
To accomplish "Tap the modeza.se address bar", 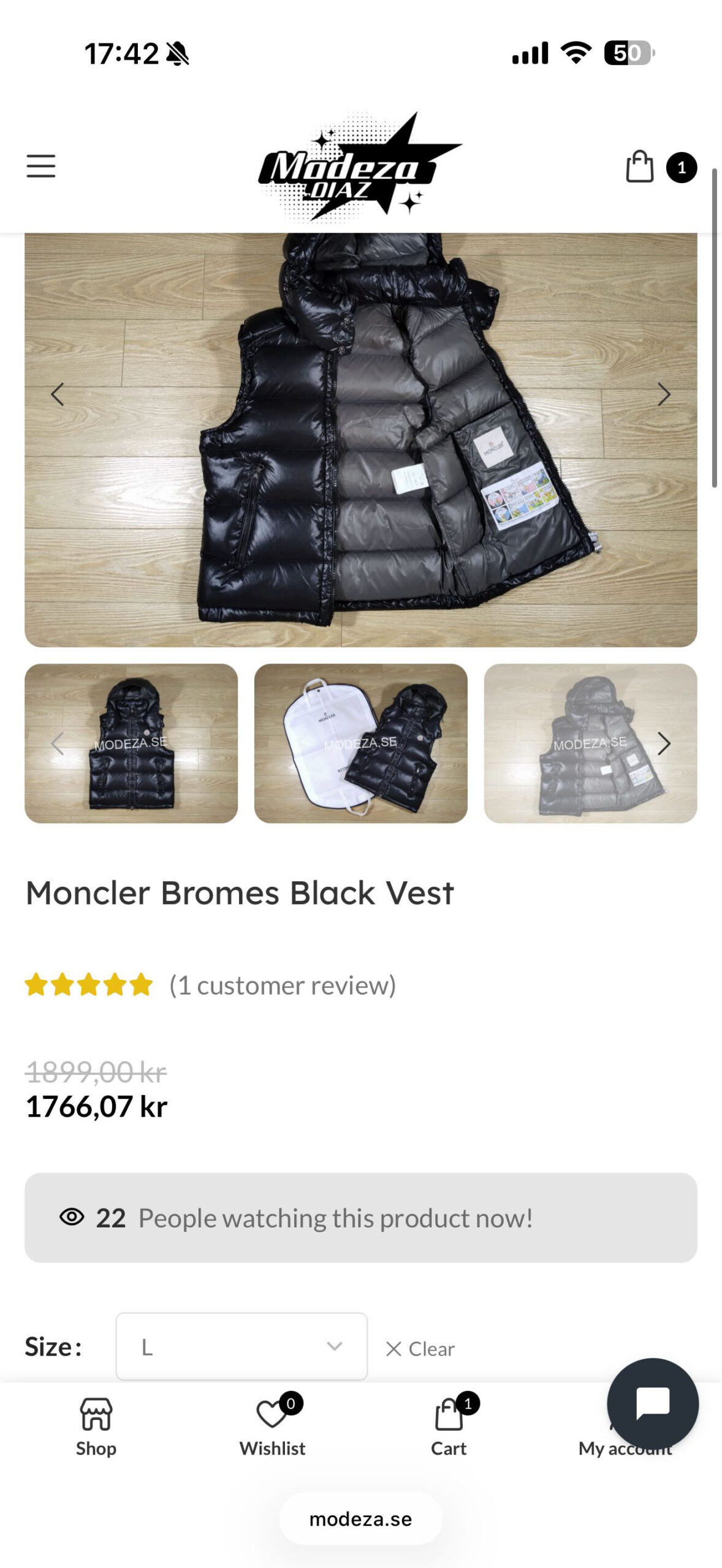I will point(360,1519).
